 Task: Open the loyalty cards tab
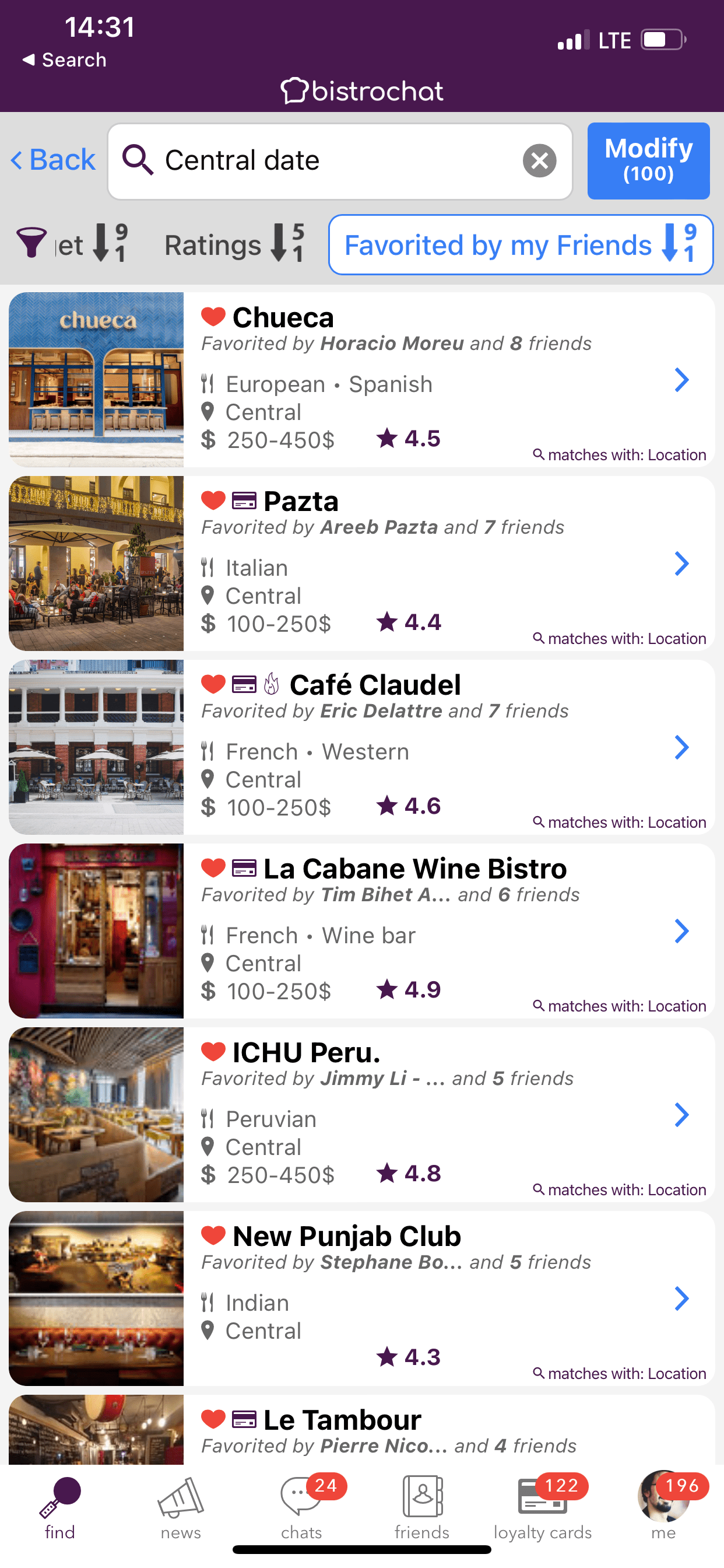543,1508
